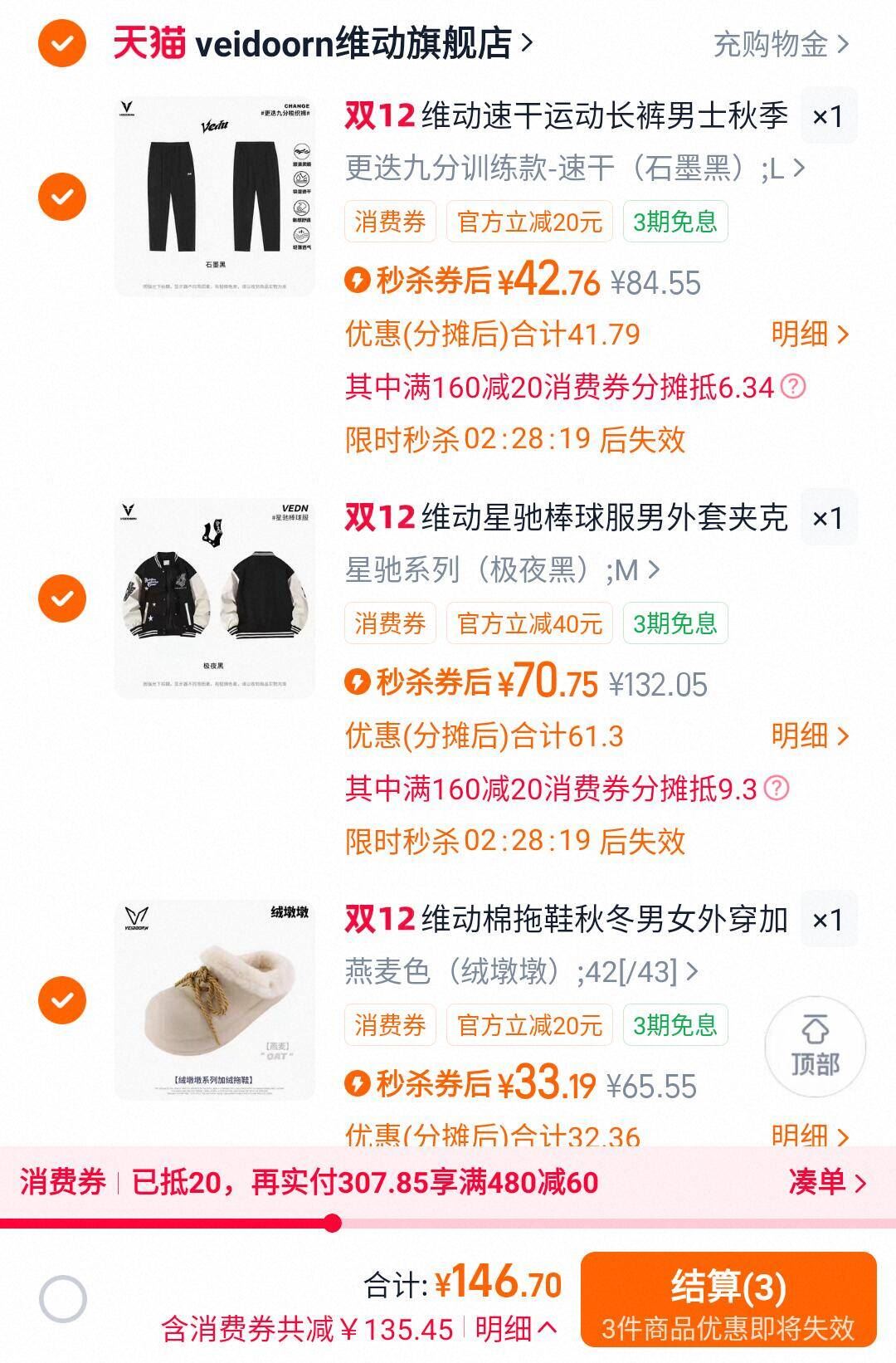896x1363 pixels.
Task: Click the 3期免息 tag on the slippers item
Action: click(x=677, y=1024)
